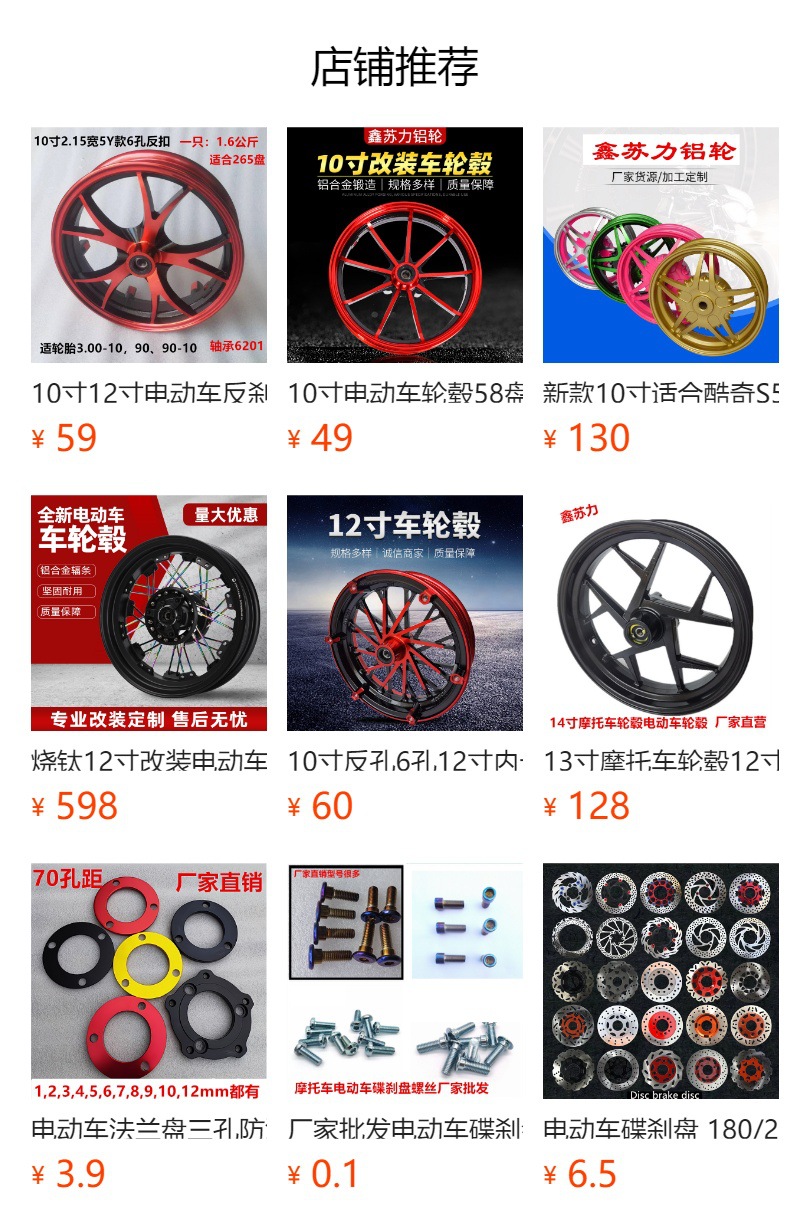Open the ¥3.9 电动车法兰盘 flange item
Viewport: 790px width, 1232px height.
point(149,981)
